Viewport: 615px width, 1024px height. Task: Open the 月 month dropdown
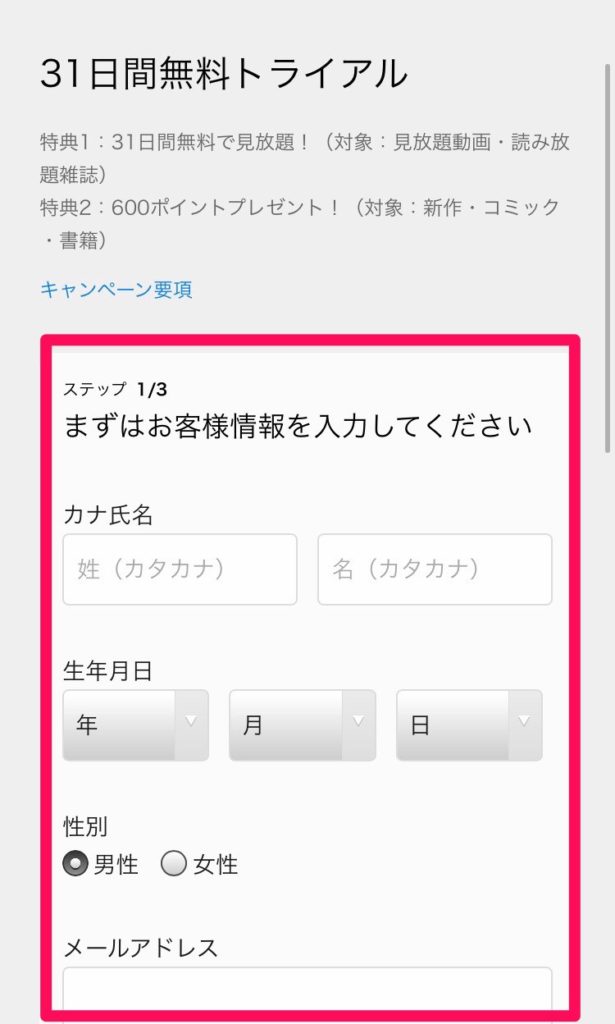tap(302, 725)
